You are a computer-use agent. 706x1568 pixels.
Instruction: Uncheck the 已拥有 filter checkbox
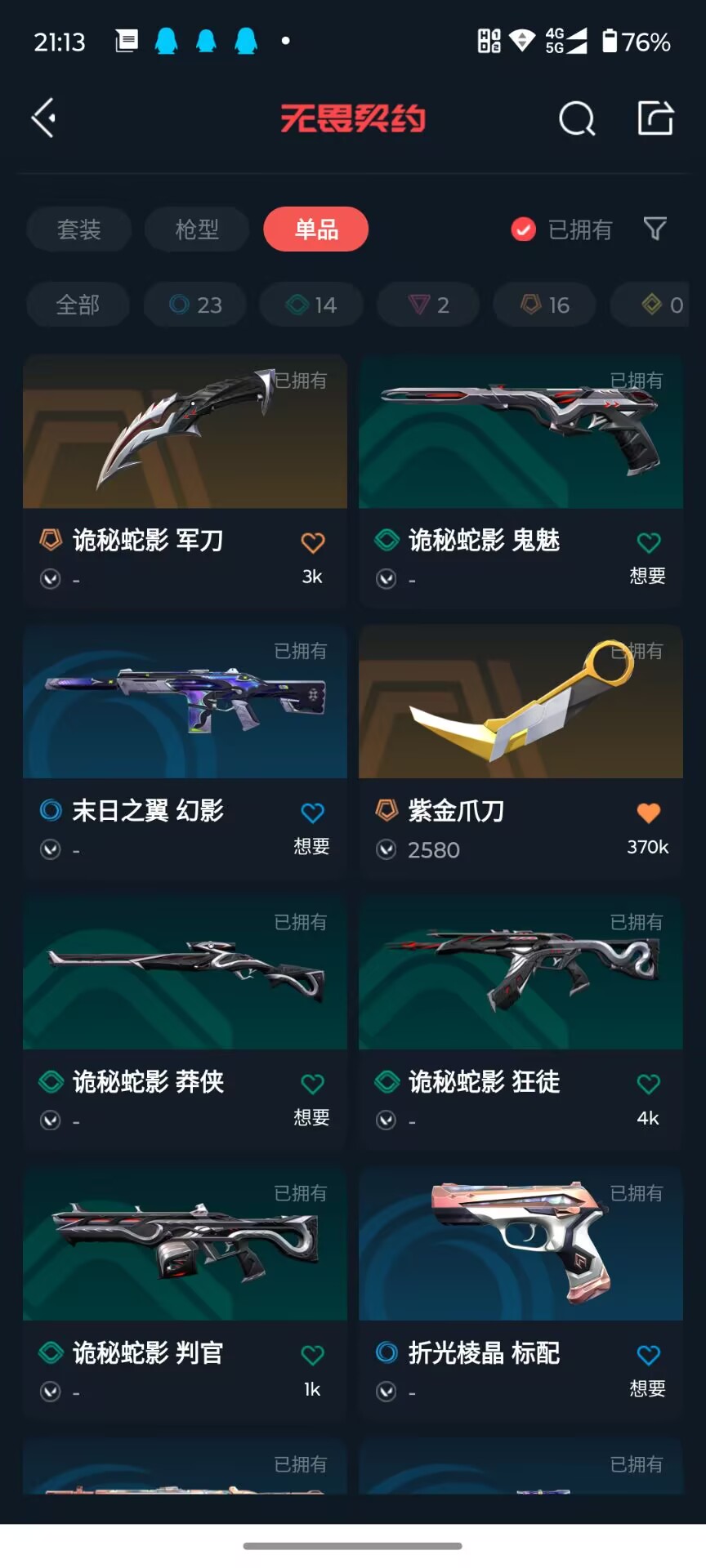click(523, 229)
